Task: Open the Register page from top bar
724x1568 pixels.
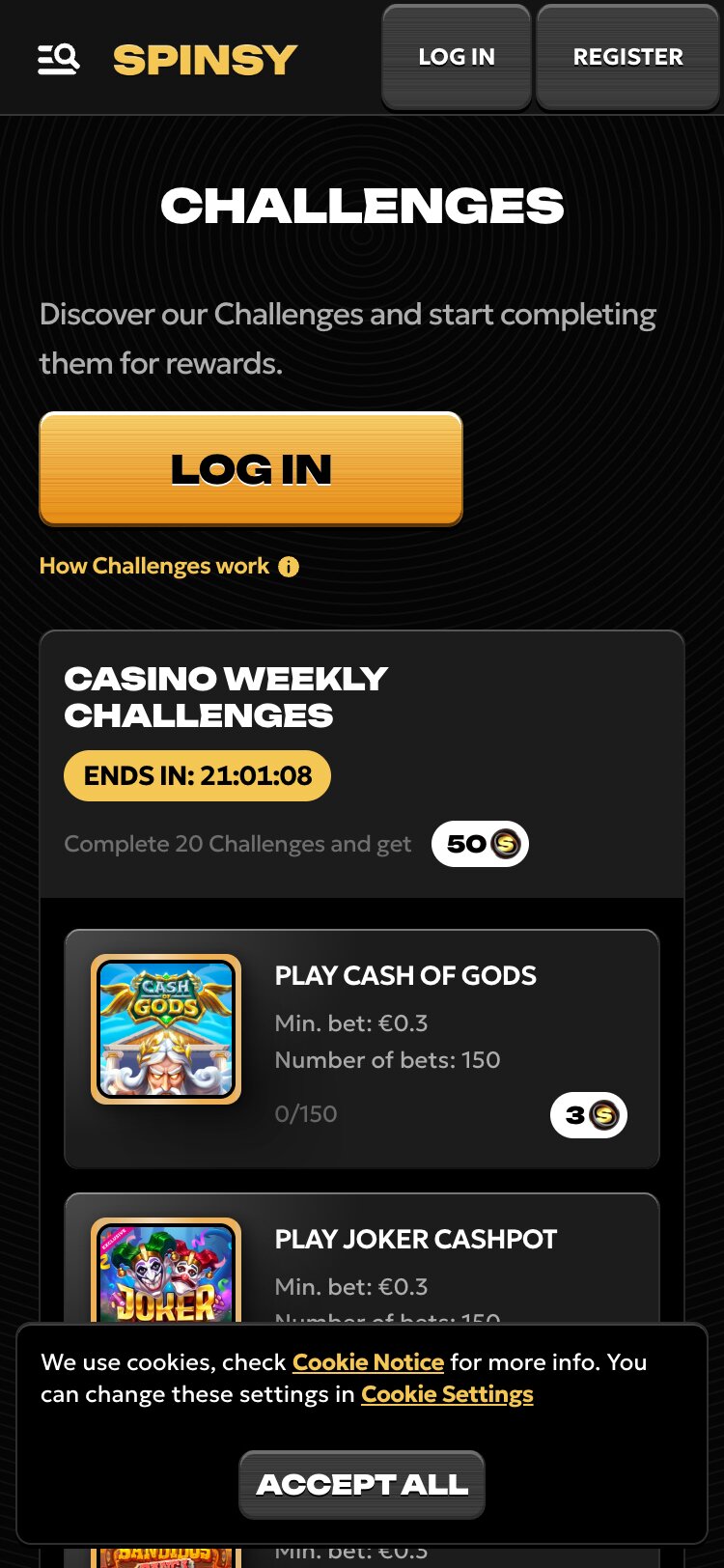Action: click(627, 57)
